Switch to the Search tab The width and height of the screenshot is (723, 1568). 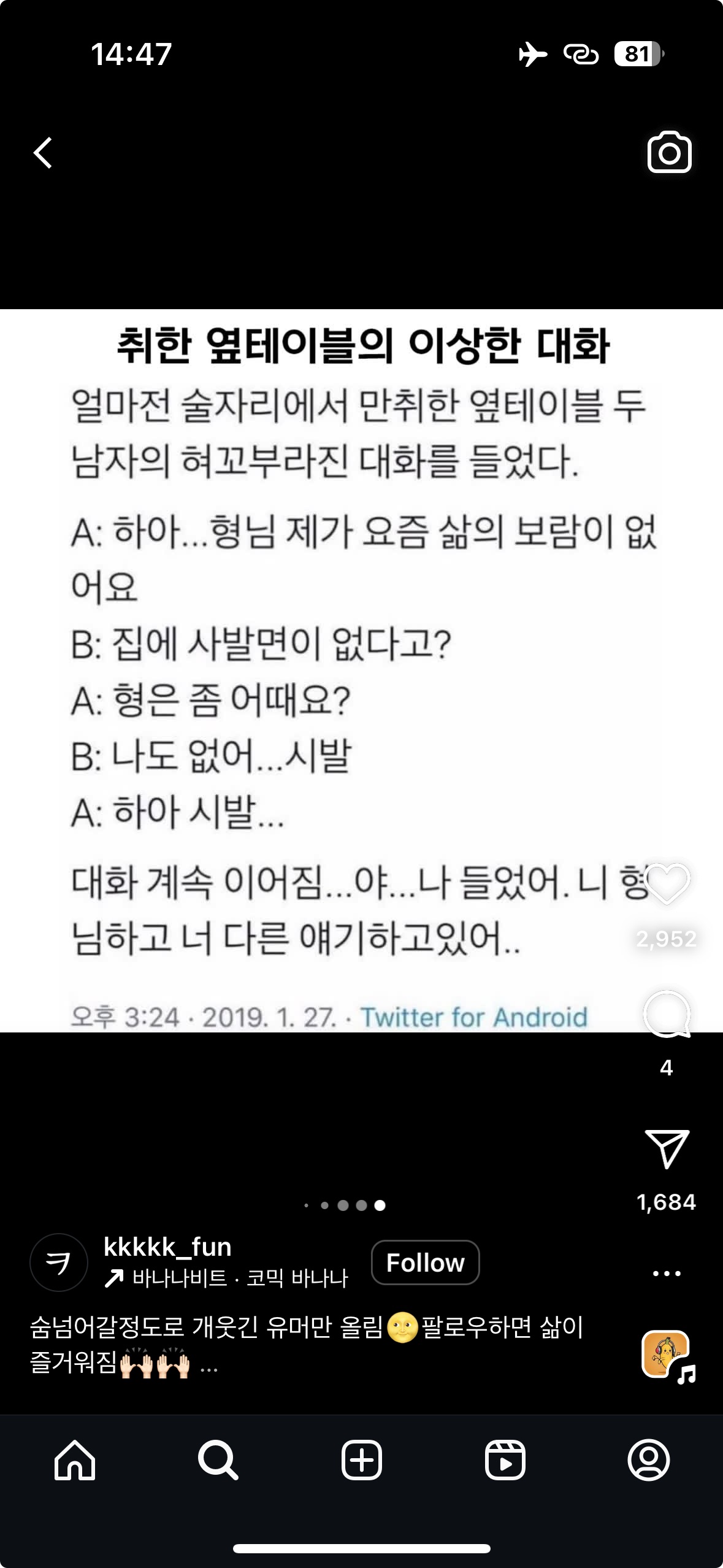[218, 1460]
